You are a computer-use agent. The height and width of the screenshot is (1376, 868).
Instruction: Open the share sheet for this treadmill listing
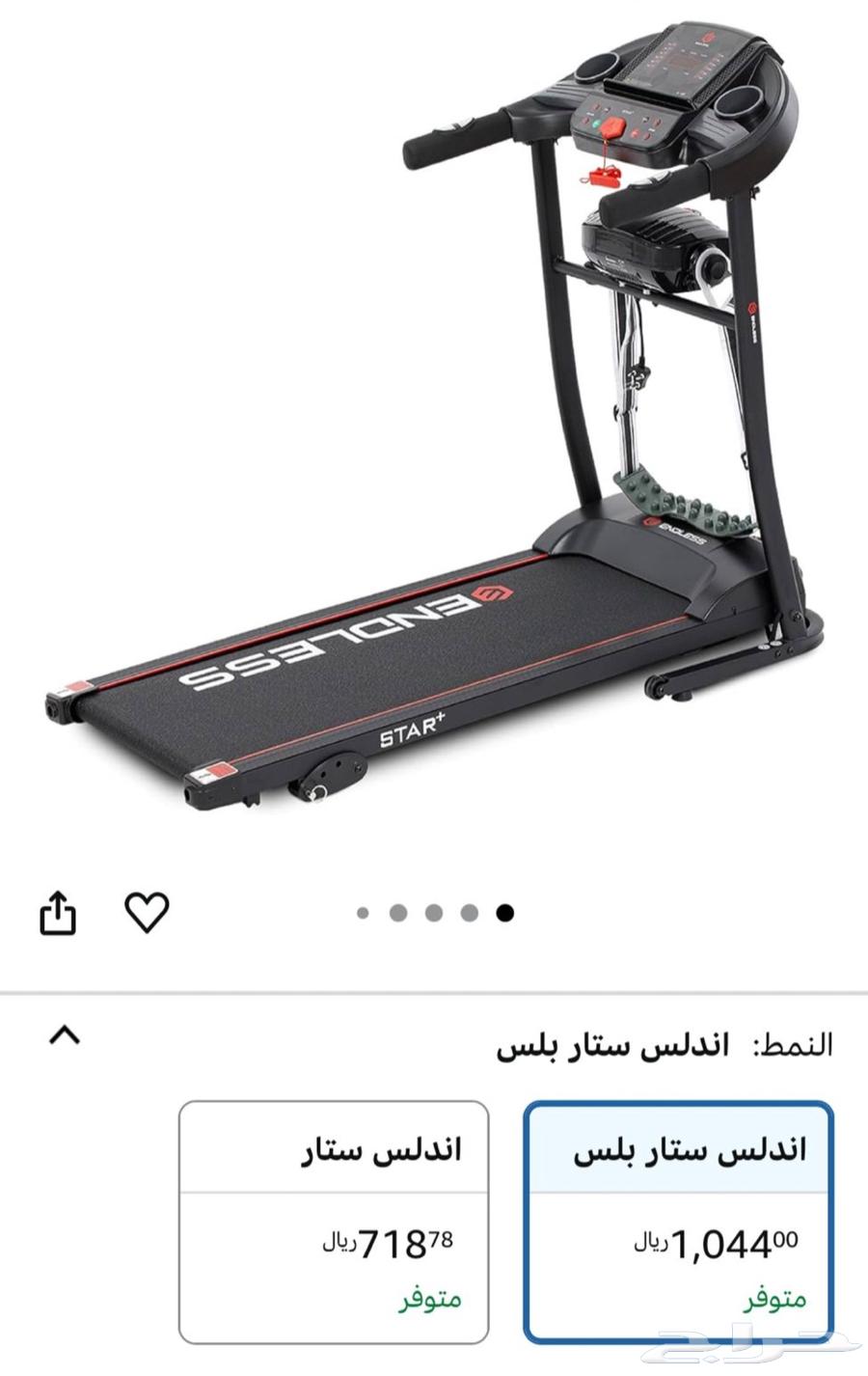click(60, 911)
